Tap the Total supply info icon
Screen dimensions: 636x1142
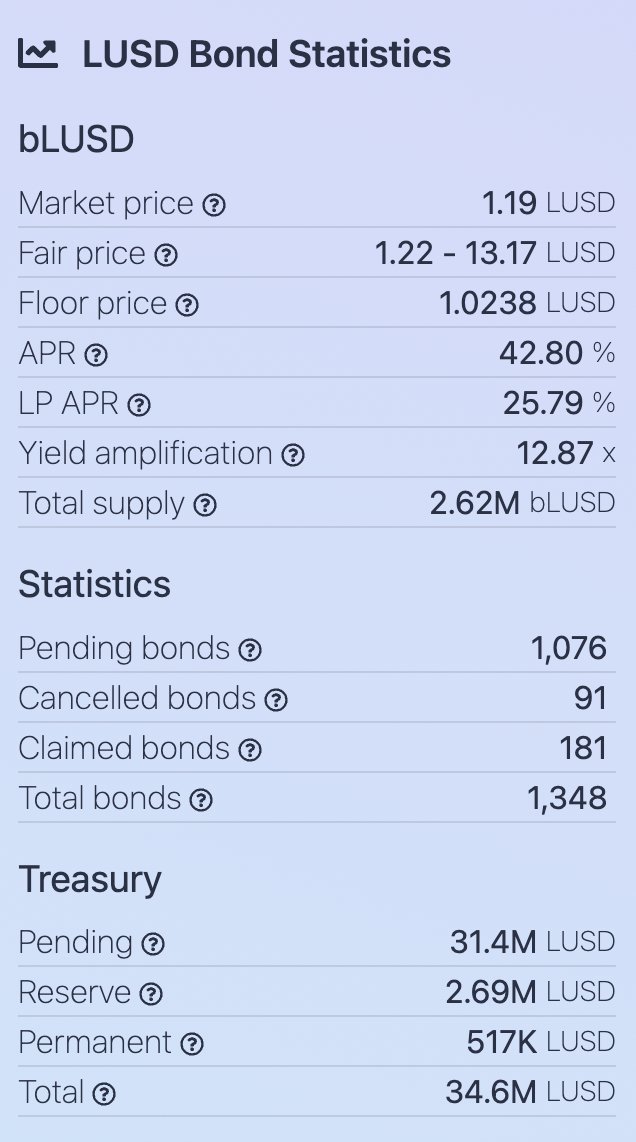click(204, 505)
